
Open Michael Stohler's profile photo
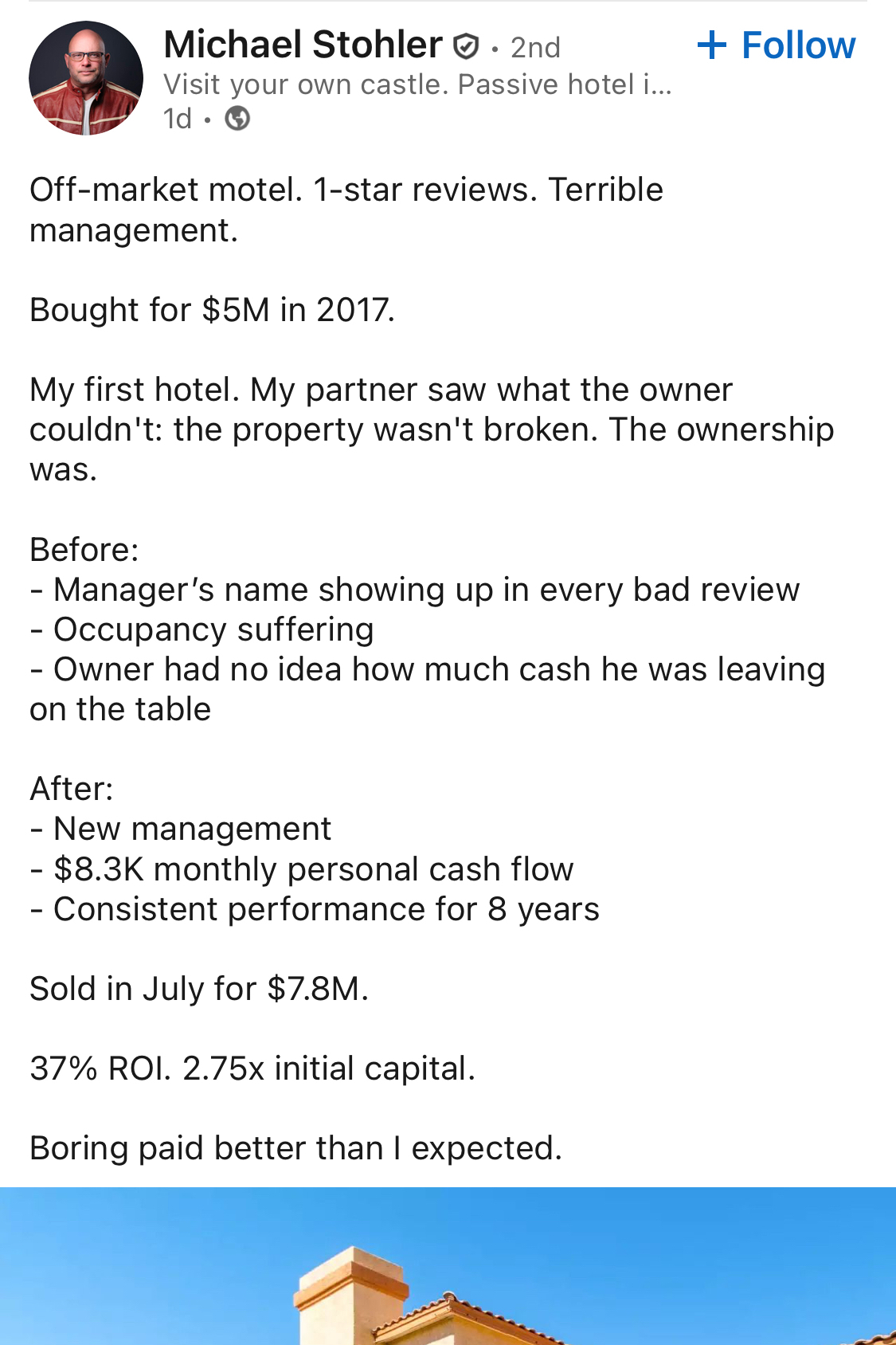[x=86, y=78]
